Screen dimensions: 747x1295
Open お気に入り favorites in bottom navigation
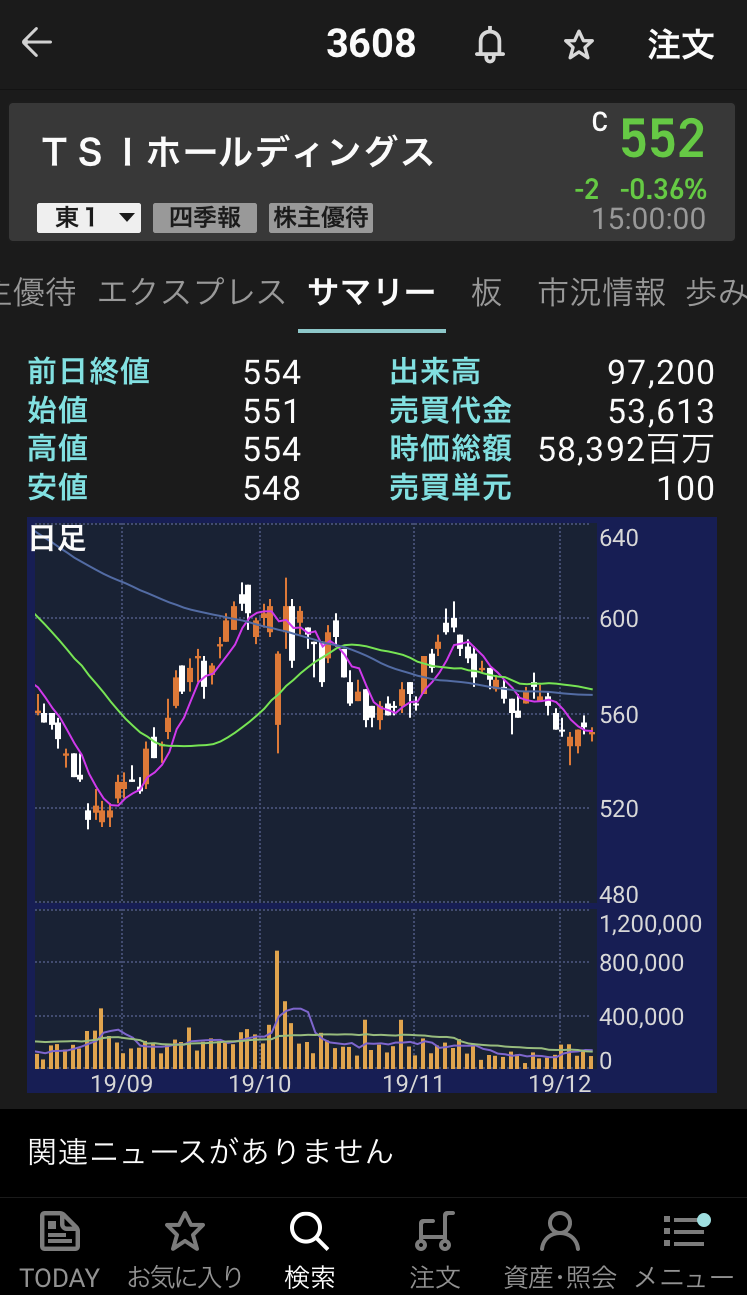[x=185, y=1248]
